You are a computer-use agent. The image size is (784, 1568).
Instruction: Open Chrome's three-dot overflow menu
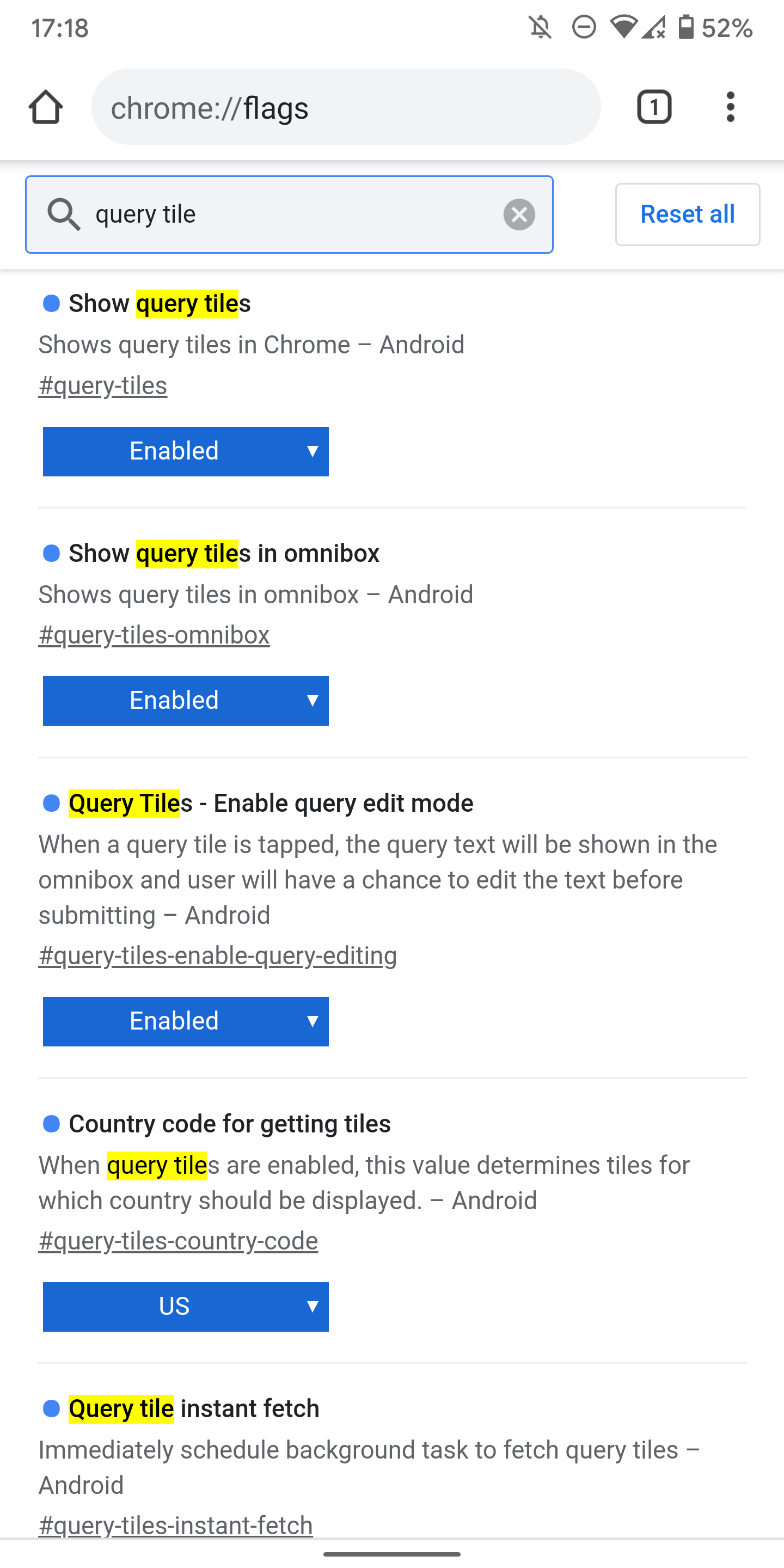click(x=731, y=107)
